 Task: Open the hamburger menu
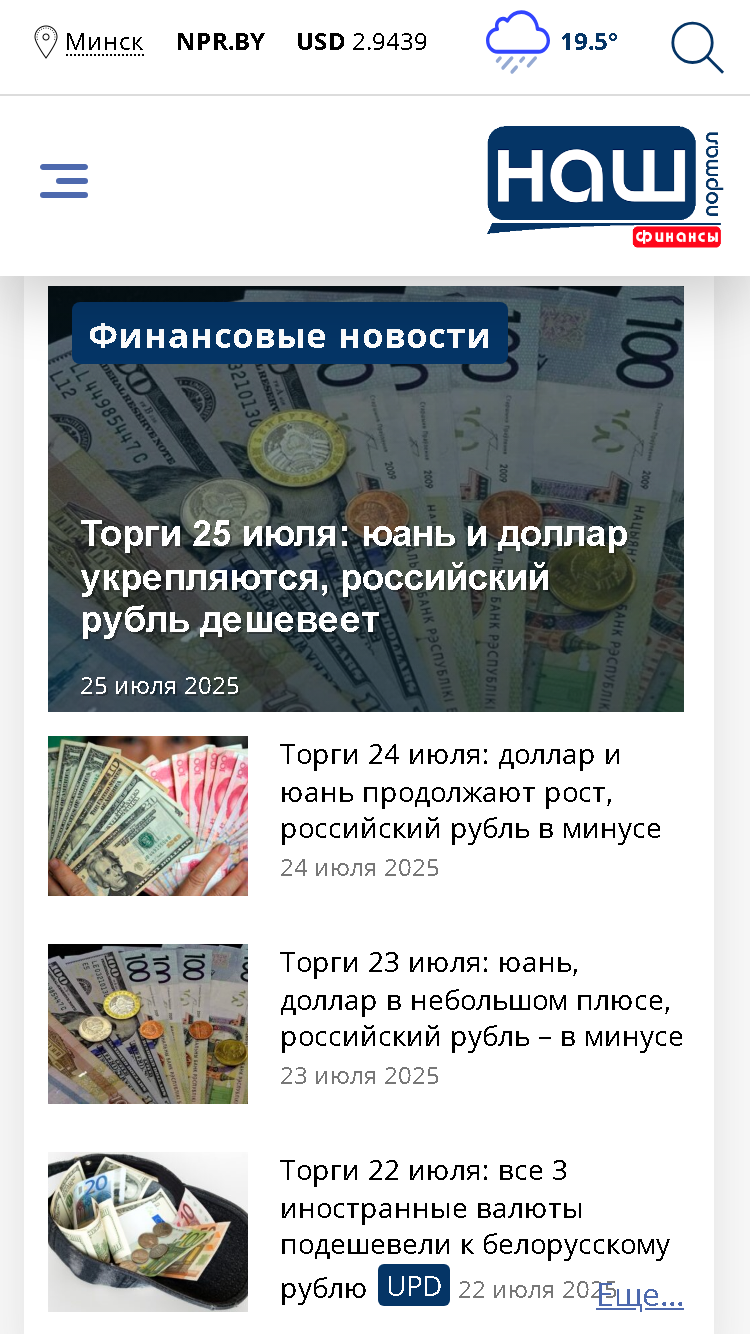coord(64,181)
